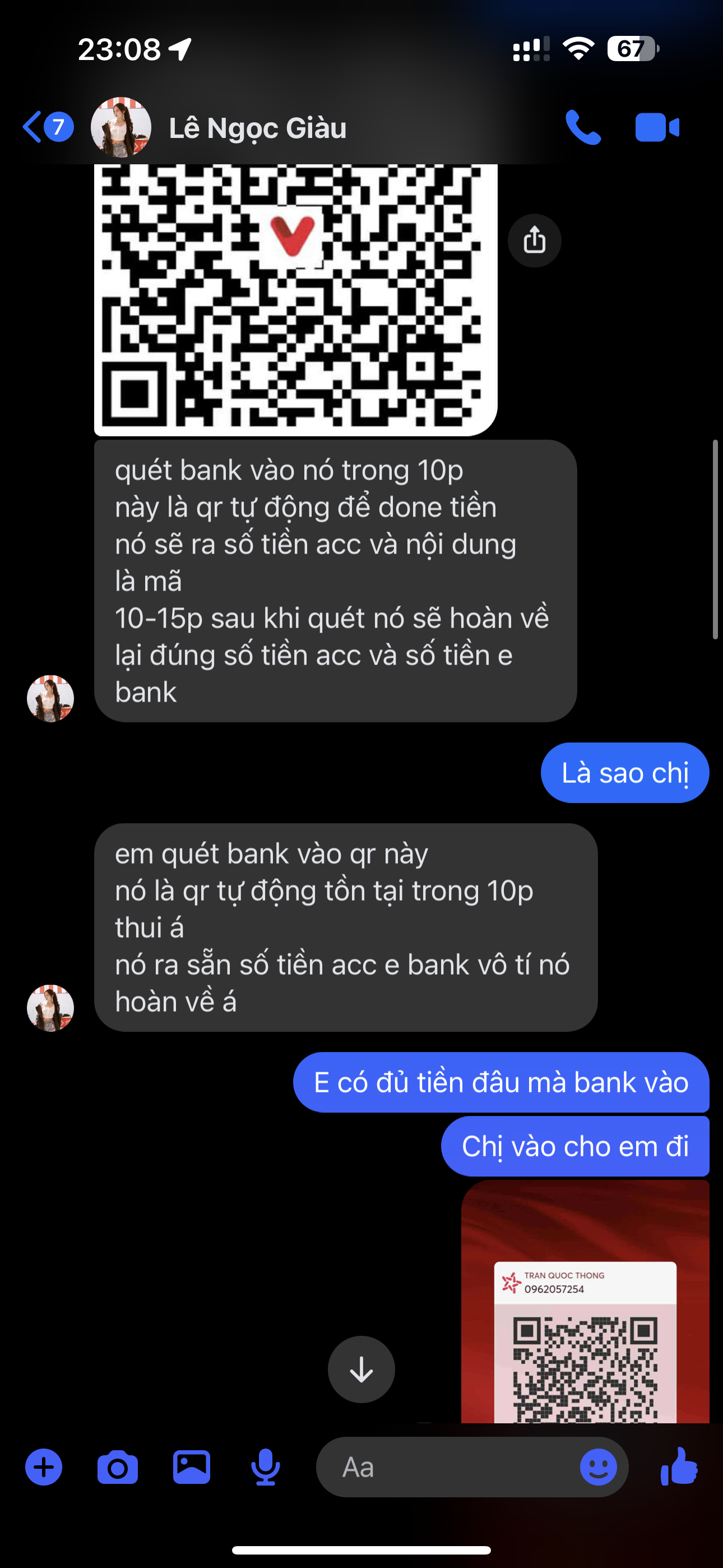Open the emoji picker
Screen dimensions: 723x1568
597,1467
